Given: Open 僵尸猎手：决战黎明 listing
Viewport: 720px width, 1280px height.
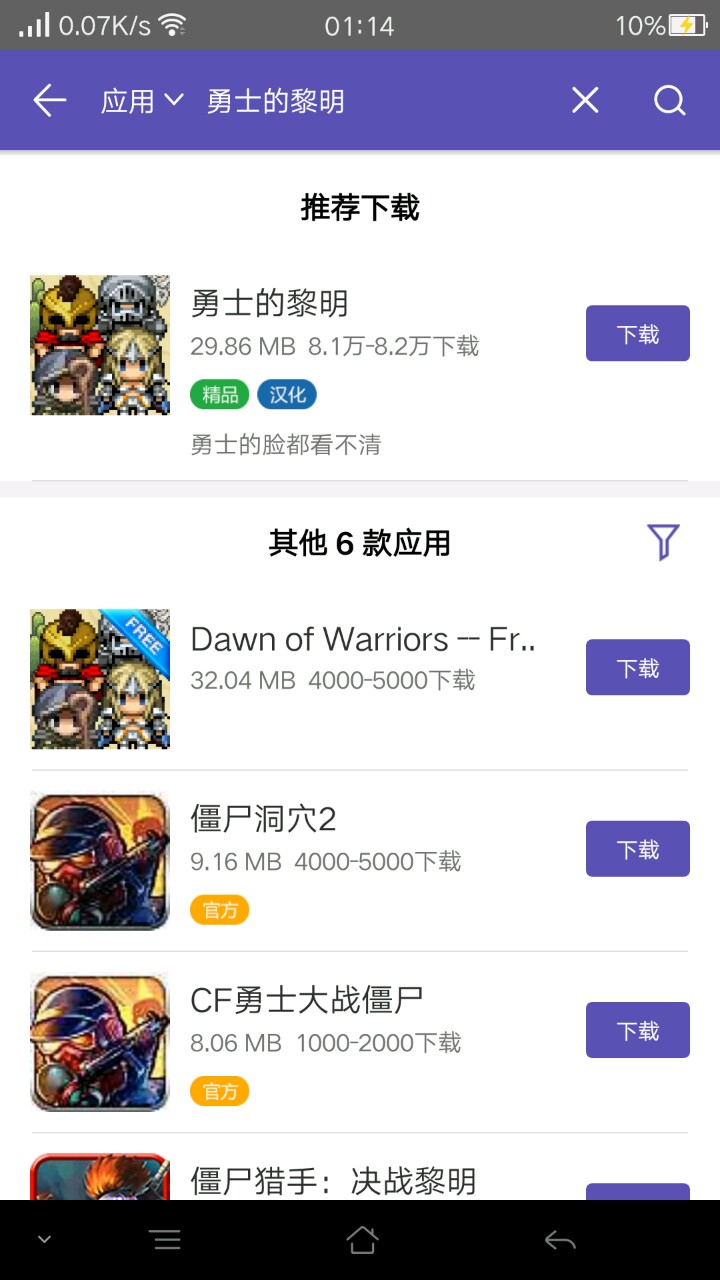Looking at the screenshot, I should click(x=333, y=1181).
